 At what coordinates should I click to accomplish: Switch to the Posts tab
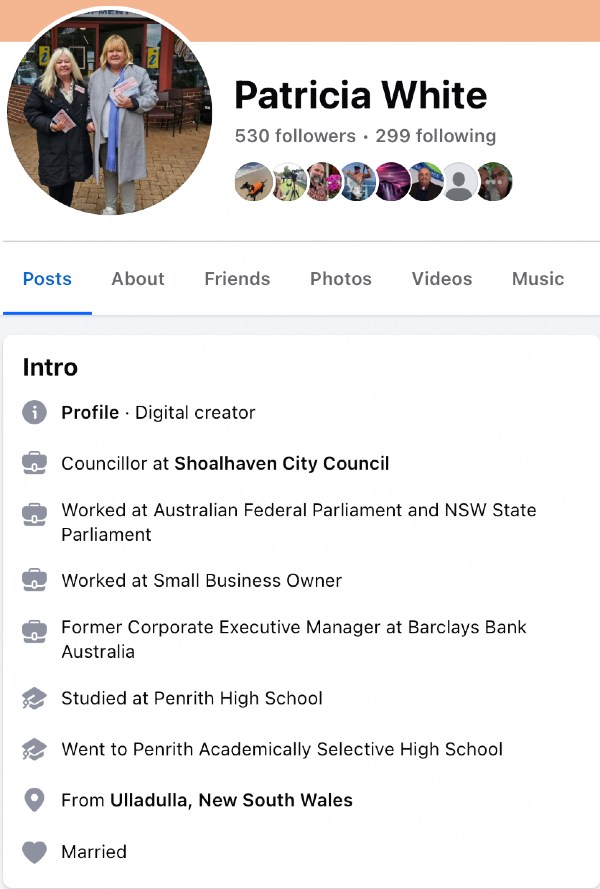[x=47, y=279]
